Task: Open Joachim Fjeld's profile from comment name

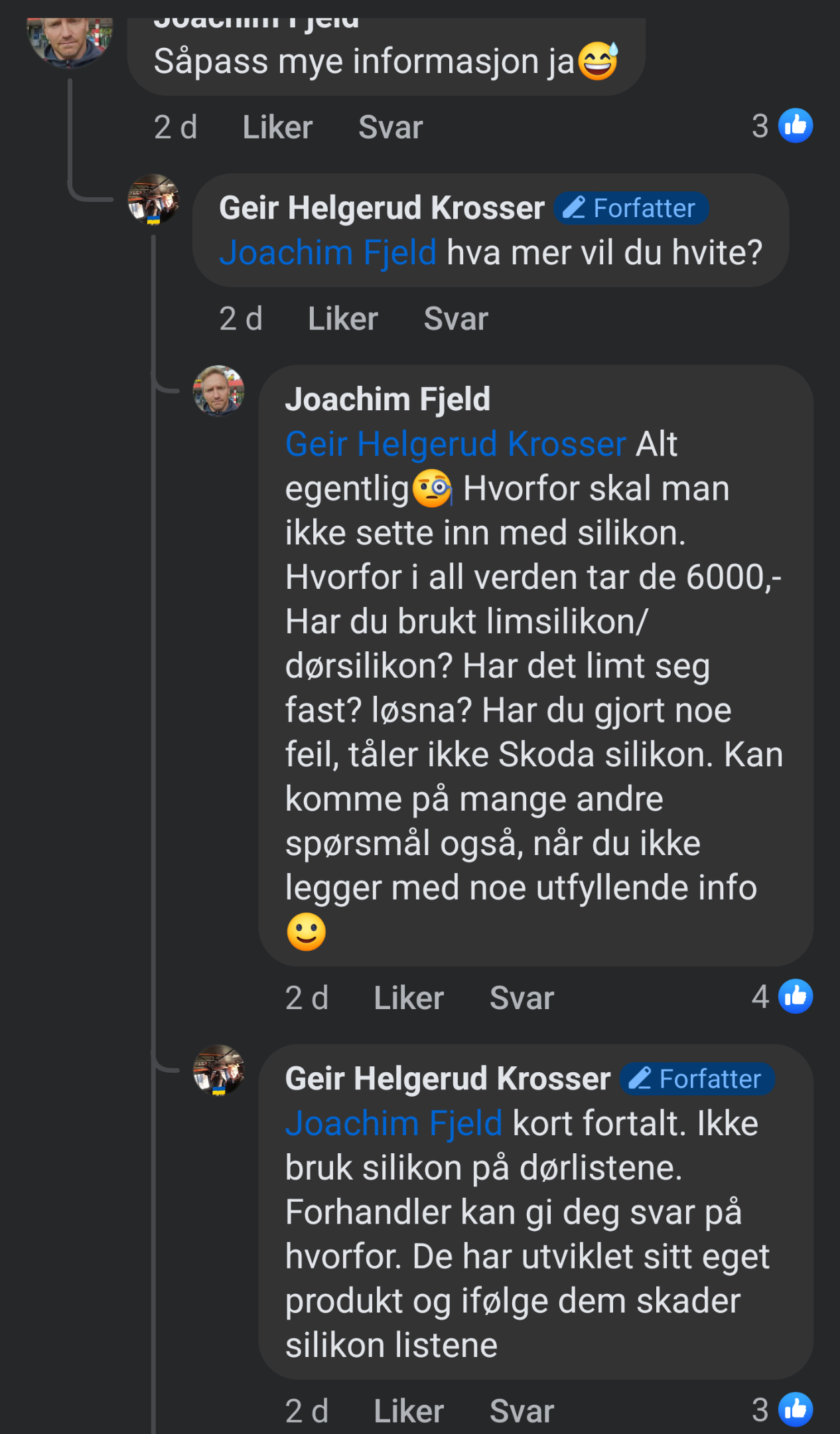Action: tap(387, 399)
